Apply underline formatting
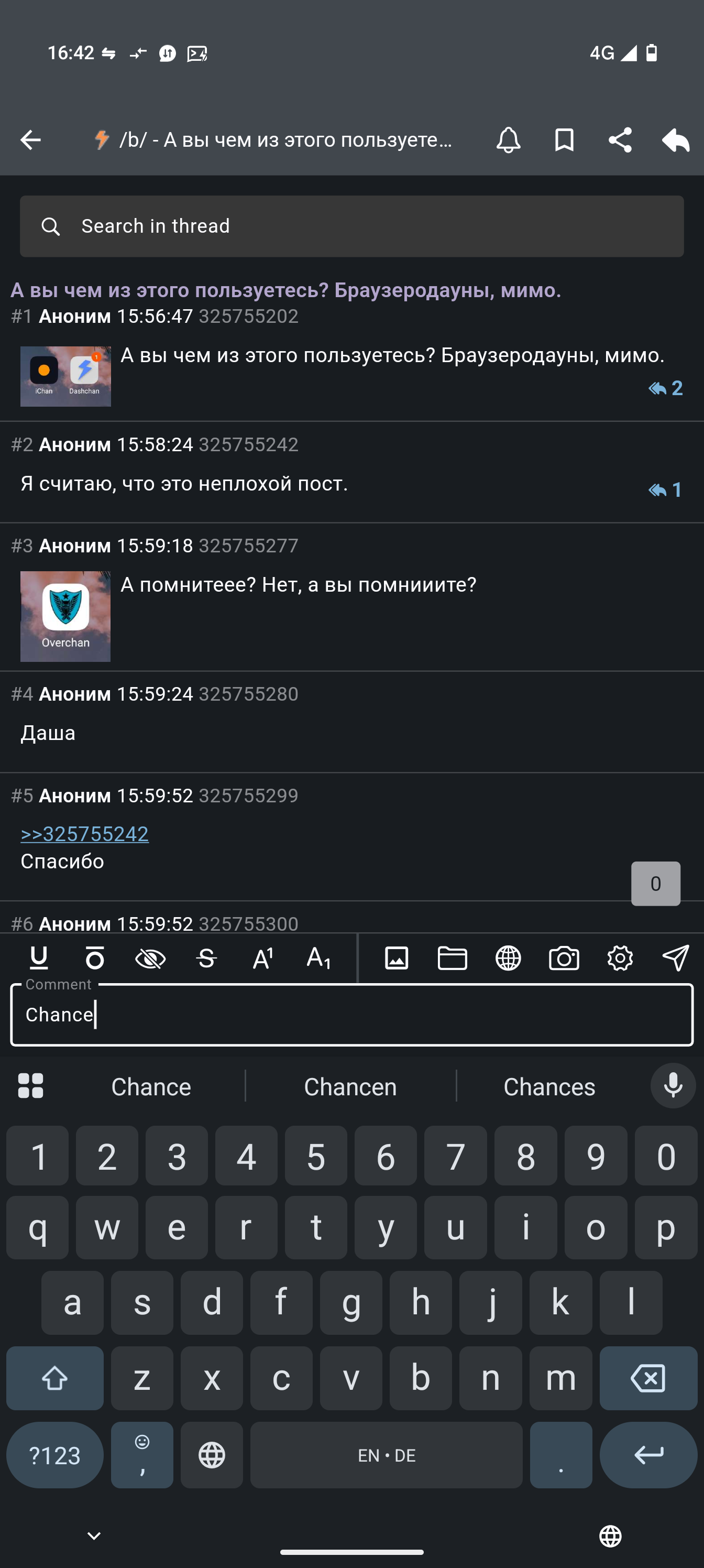Image resolution: width=704 pixels, height=1568 pixels. tap(39, 958)
